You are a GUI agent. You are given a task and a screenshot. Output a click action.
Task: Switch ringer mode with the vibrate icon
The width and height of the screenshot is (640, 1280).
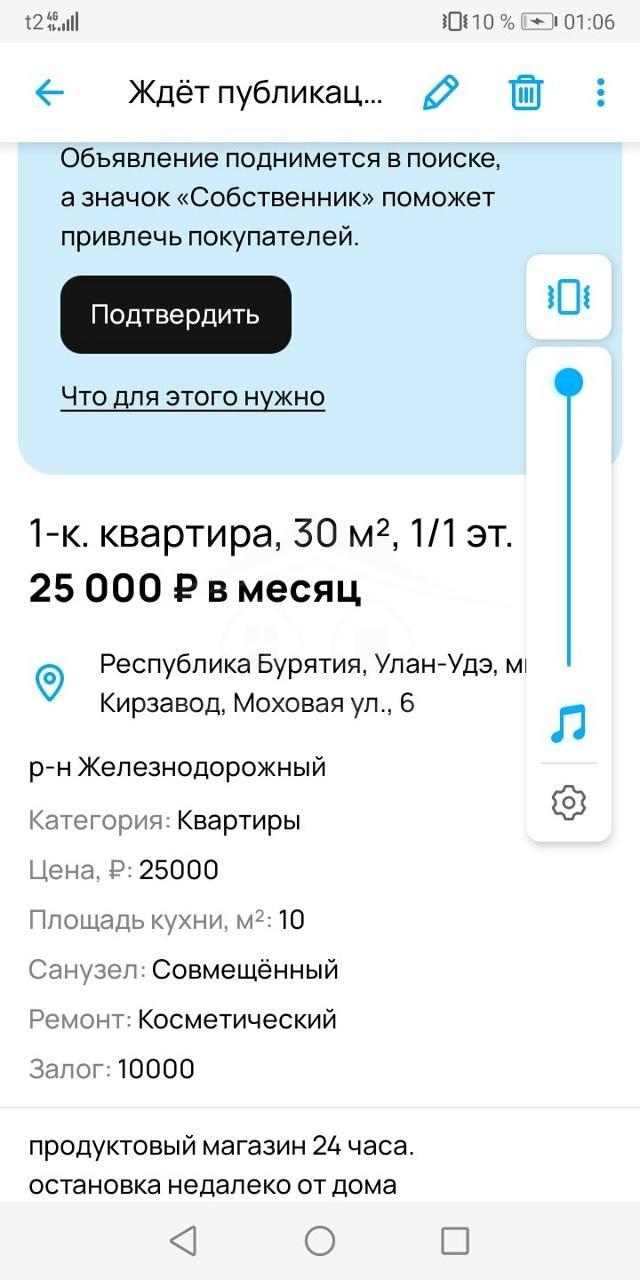(x=569, y=297)
